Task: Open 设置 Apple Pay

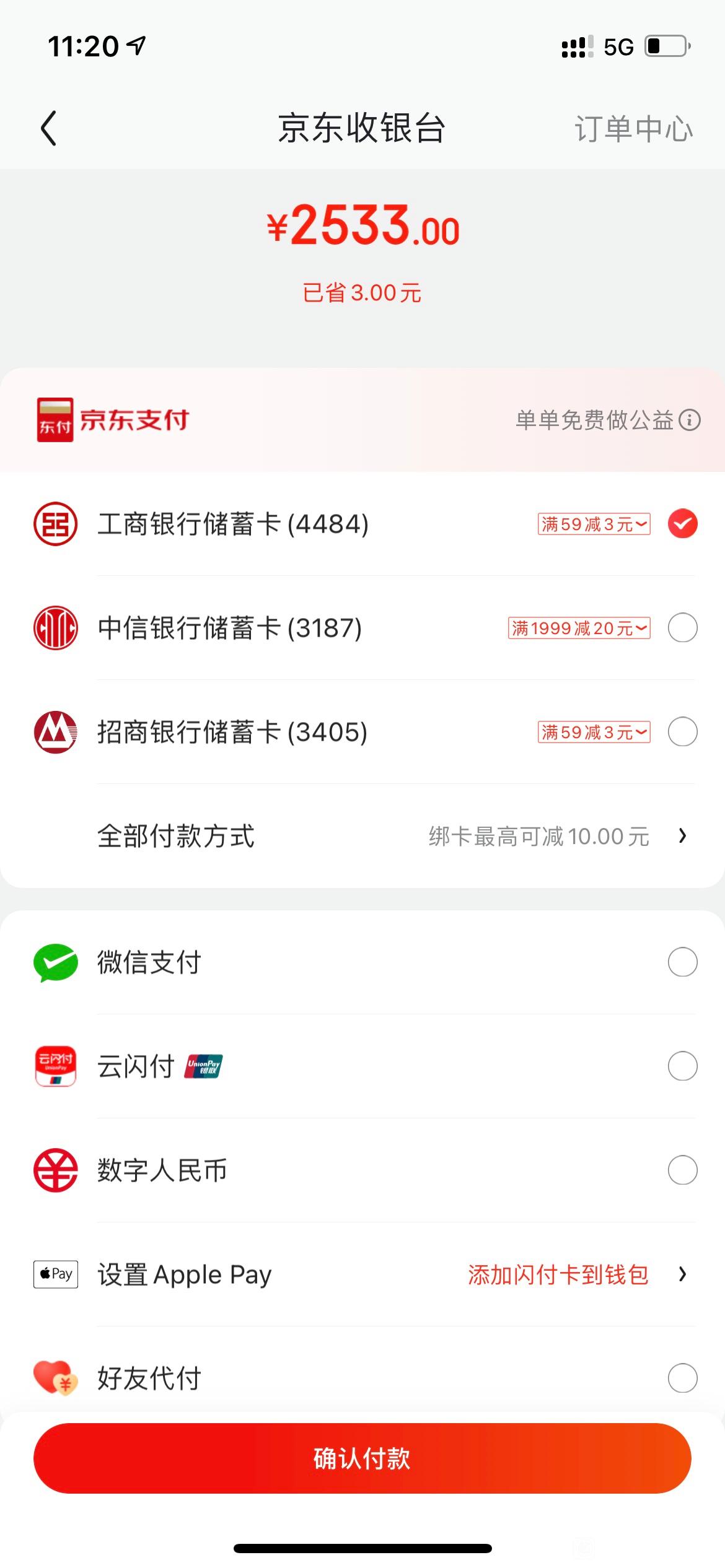Action: [362, 1274]
